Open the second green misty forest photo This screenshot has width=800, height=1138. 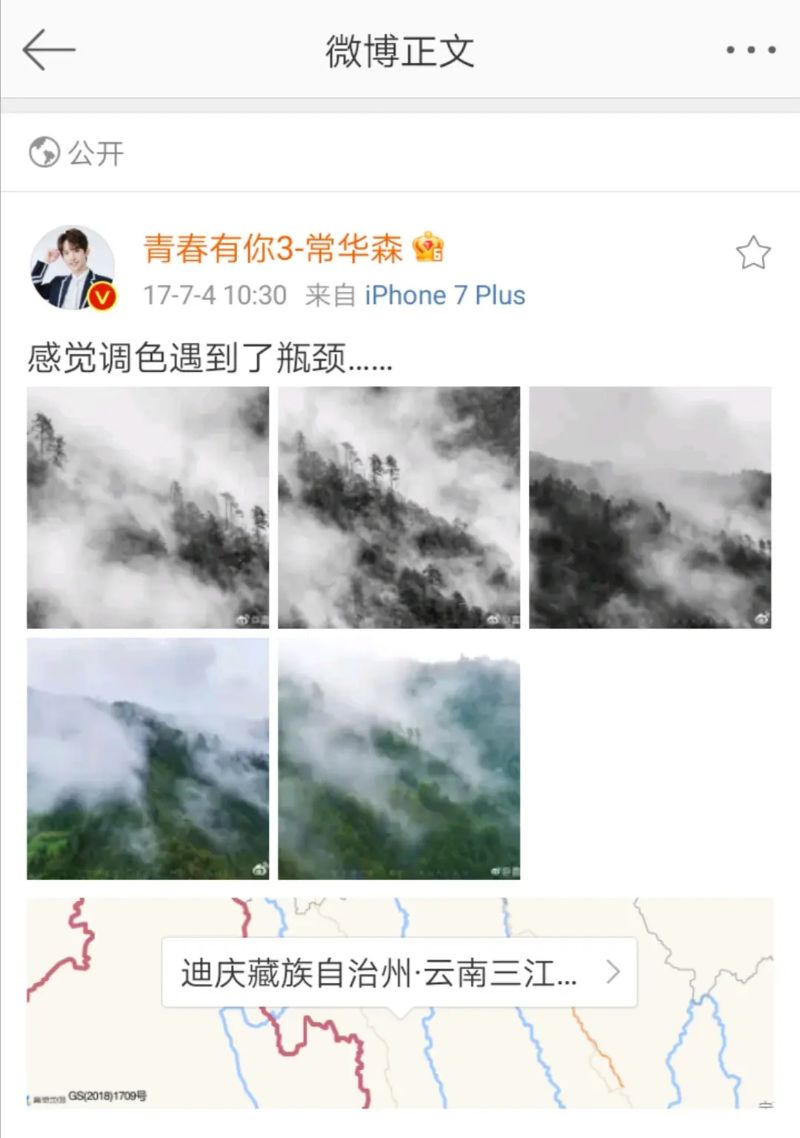(399, 759)
